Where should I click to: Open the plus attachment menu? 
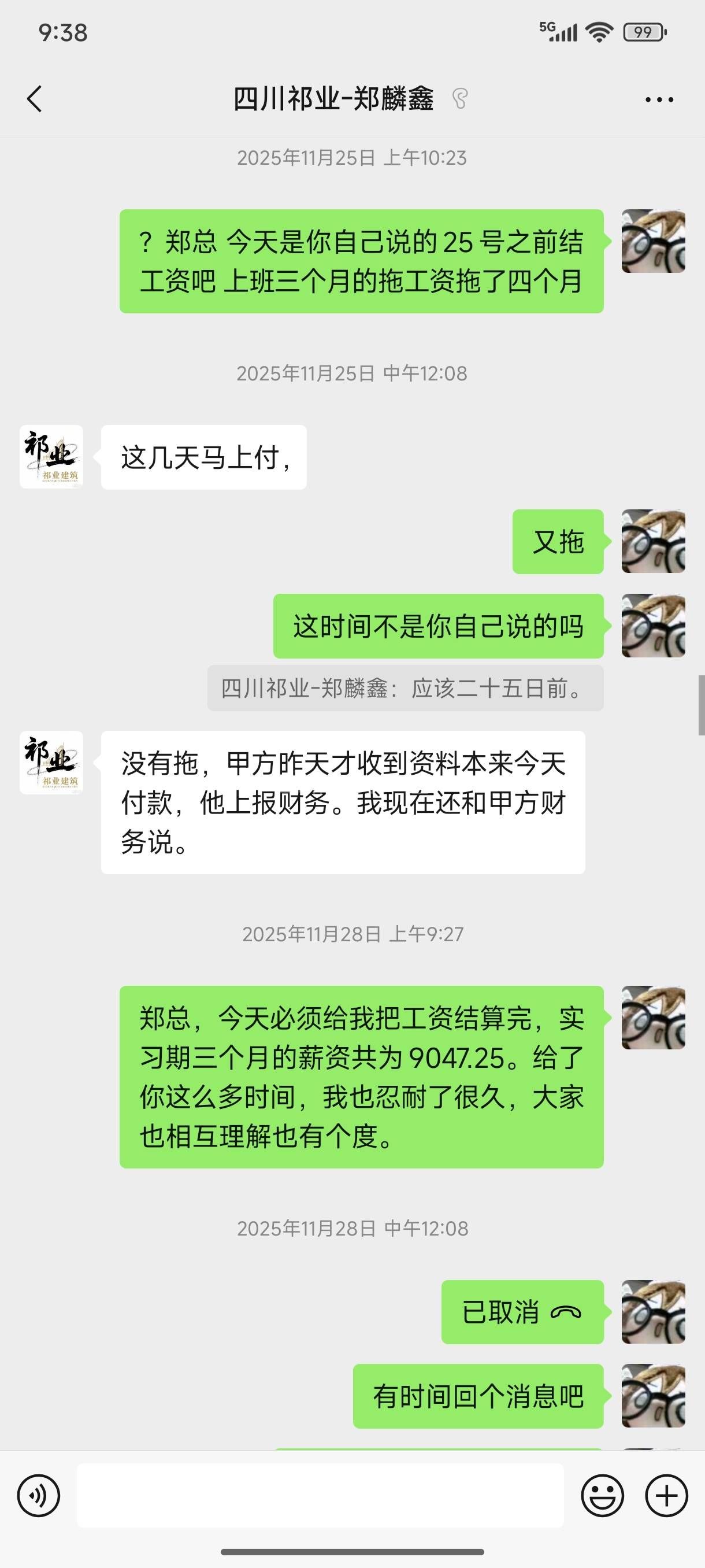[666, 1495]
